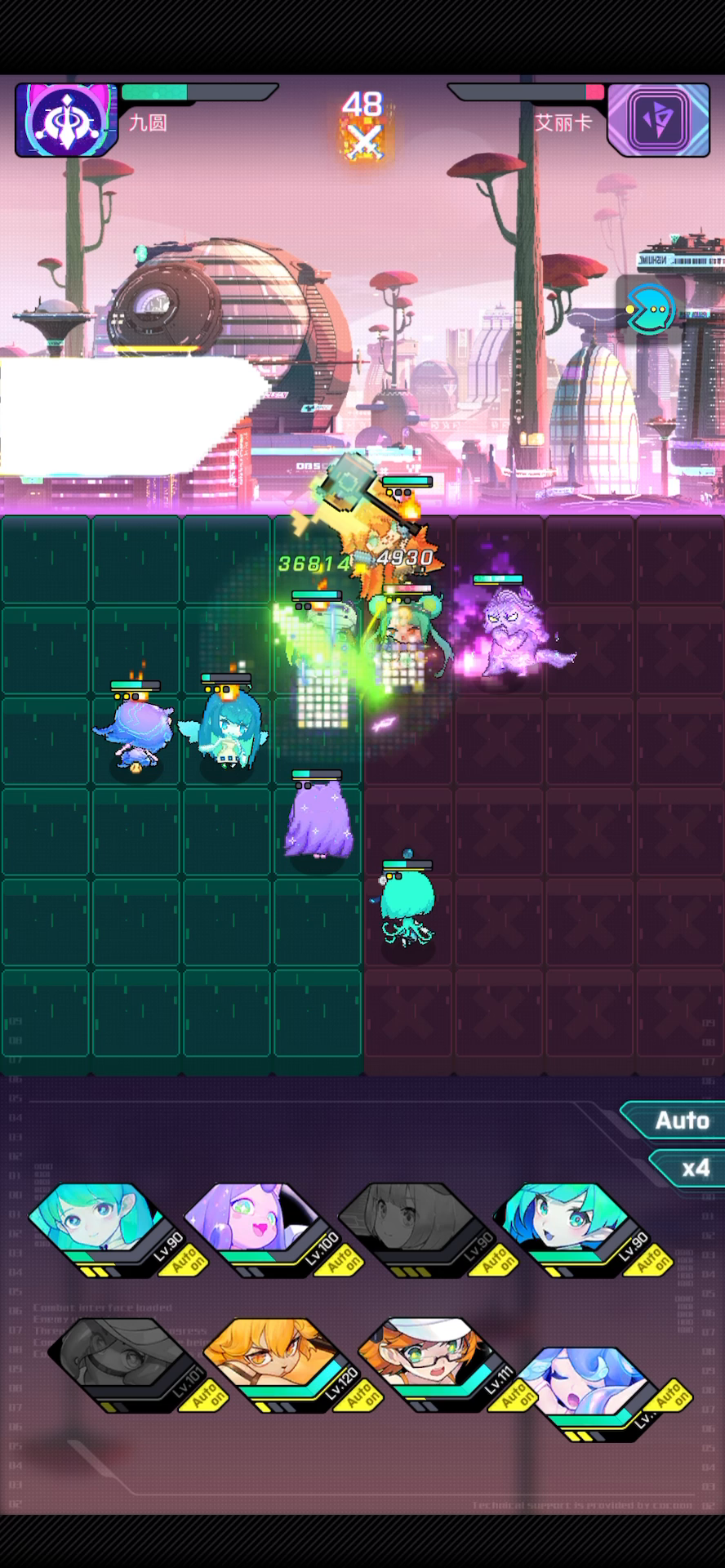Open the chat bubble icon

coord(651,309)
